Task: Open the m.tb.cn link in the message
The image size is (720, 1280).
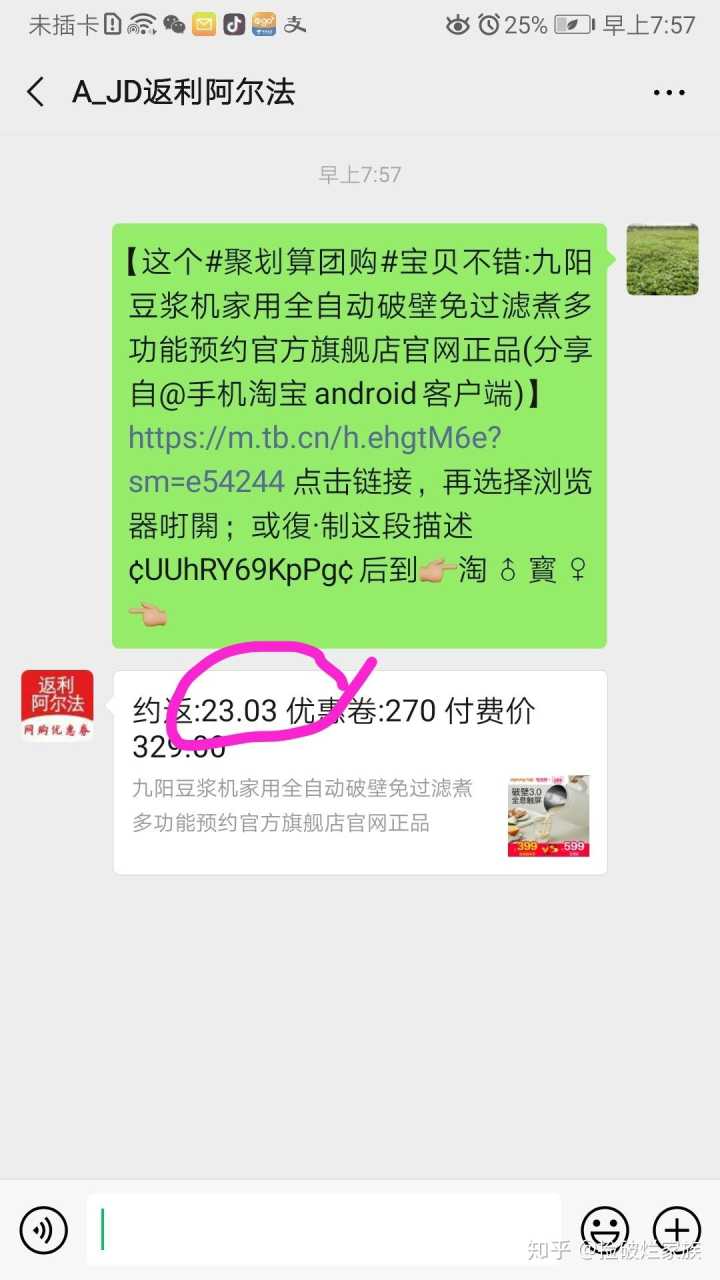Action: (315, 438)
